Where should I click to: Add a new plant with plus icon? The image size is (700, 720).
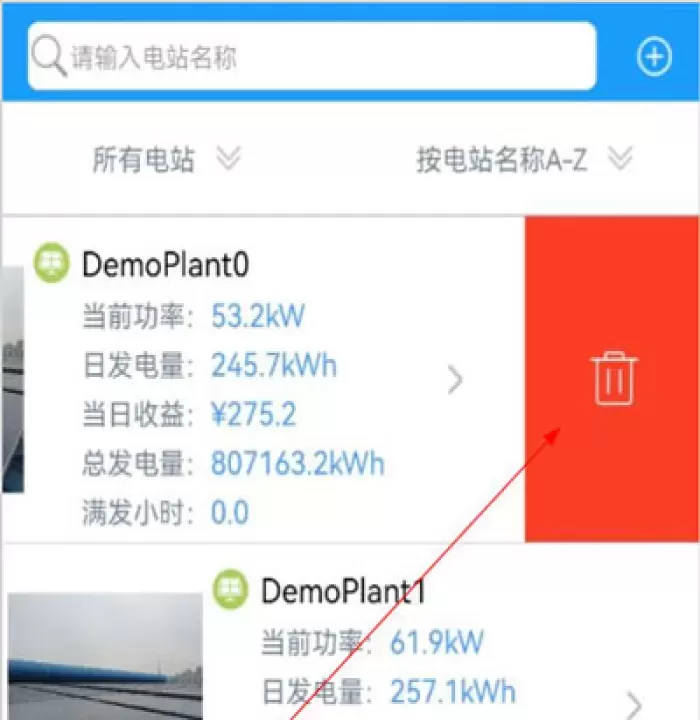pyautogui.click(x=654, y=57)
